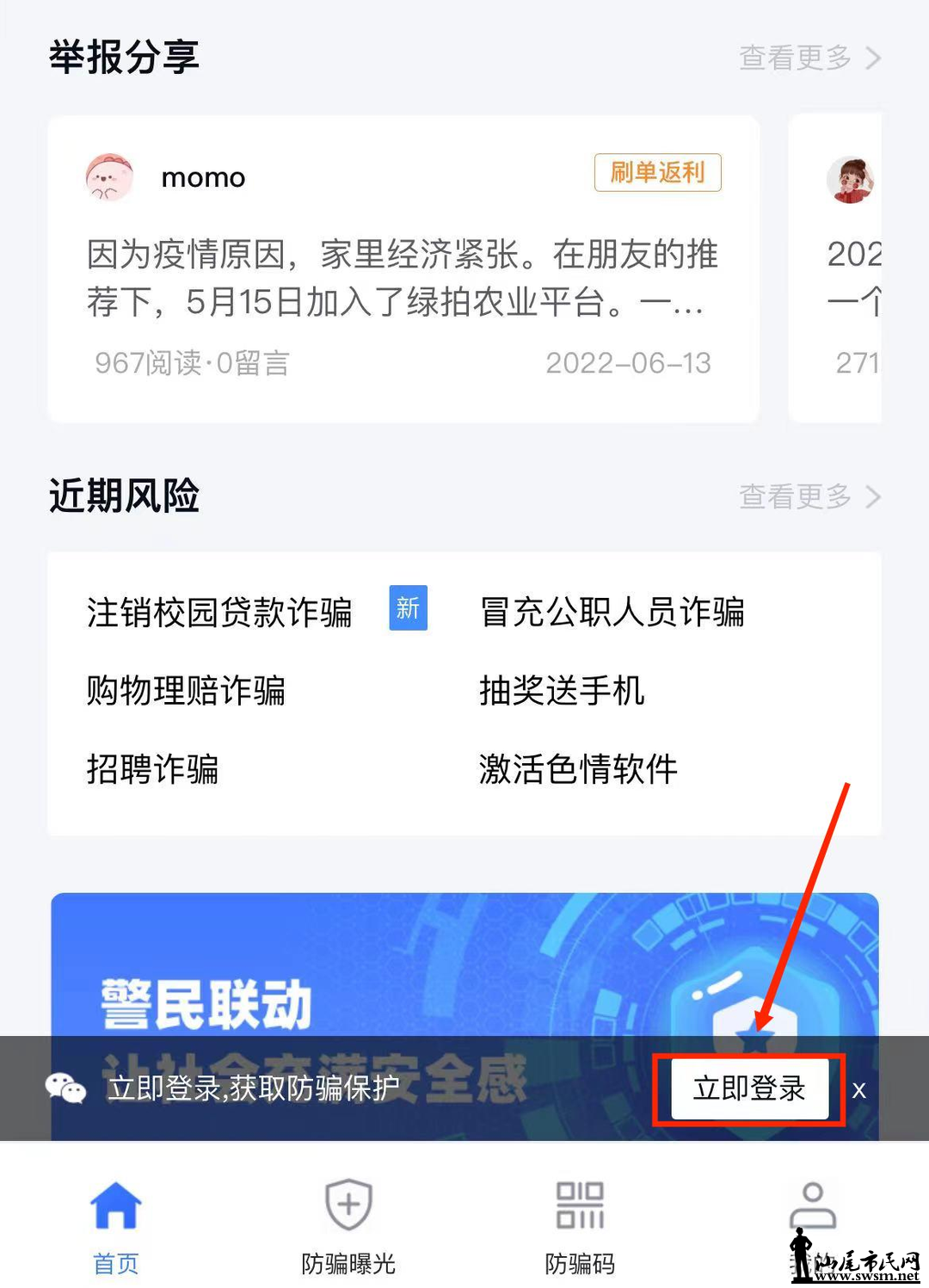Open 抽奖送手机 risk topic

tap(562, 691)
